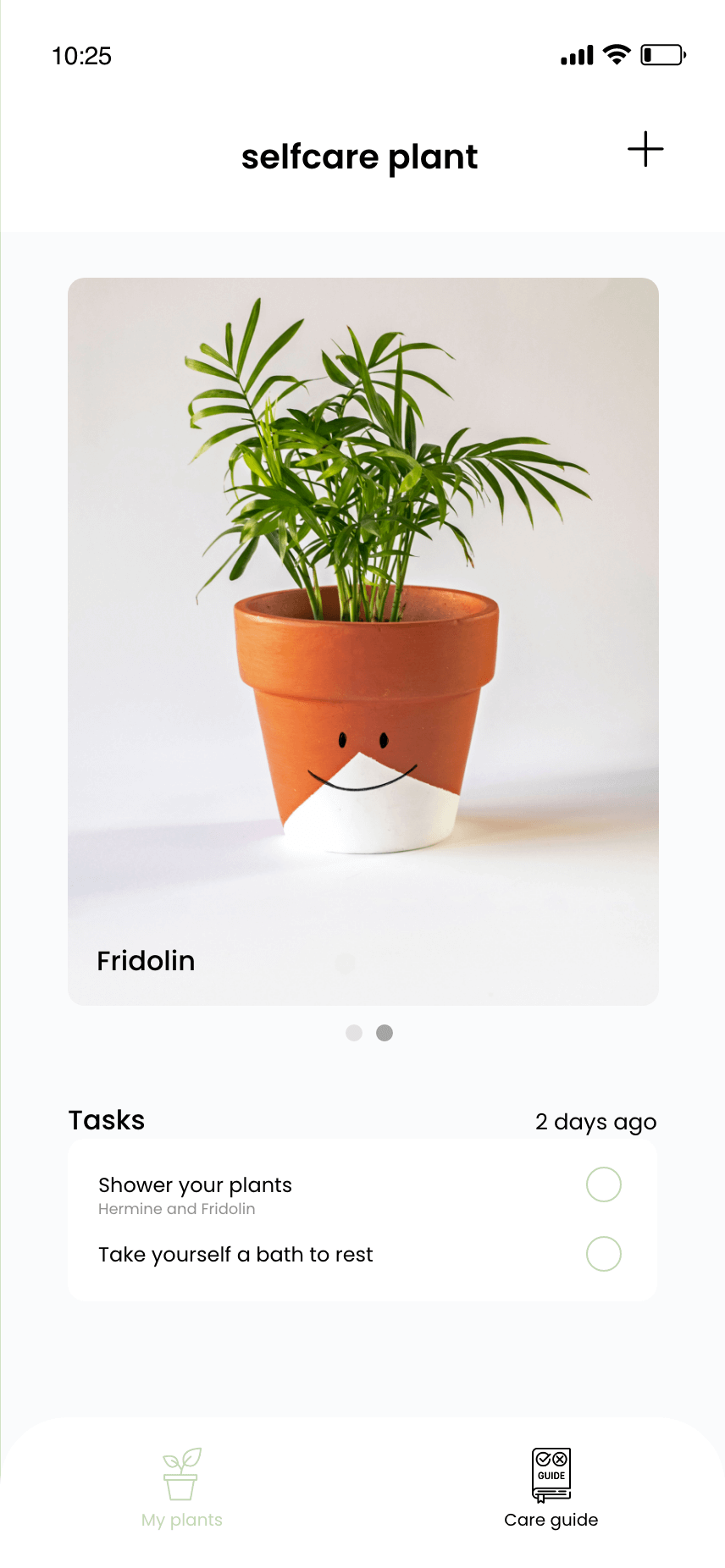Mark Take yourself a bath task done
Viewport: 725px width, 1568px height.
point(603,1254)
